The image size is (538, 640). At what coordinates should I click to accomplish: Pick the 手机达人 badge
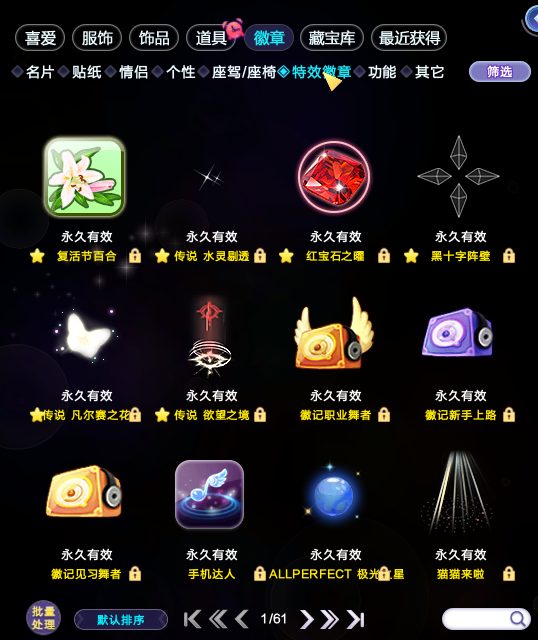[209, 494]
